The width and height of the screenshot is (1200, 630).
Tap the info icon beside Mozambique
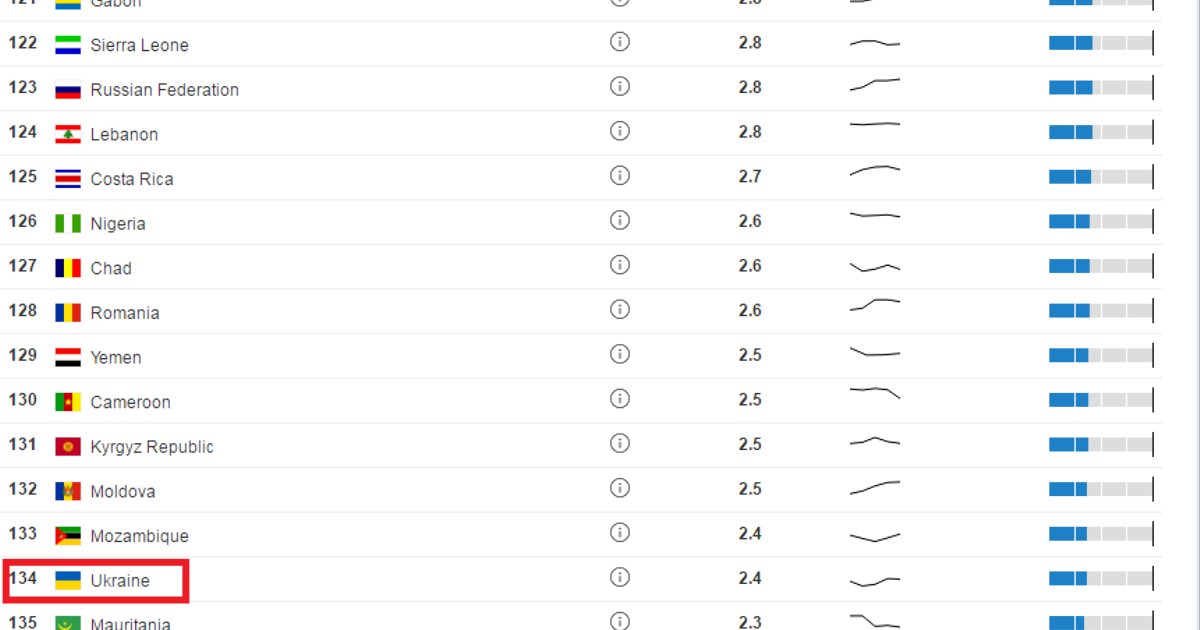(620, 532)
